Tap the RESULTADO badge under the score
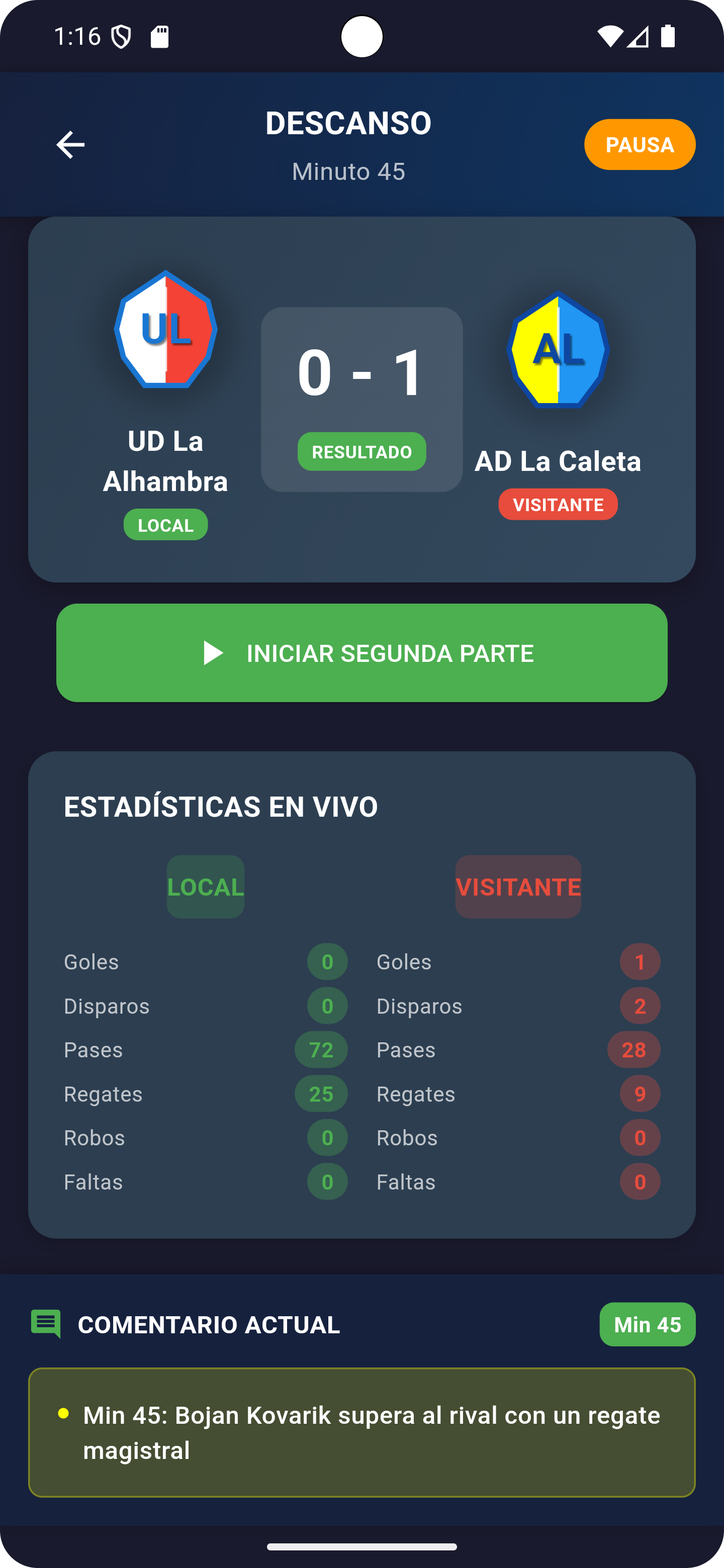Screen dimensions: 724x1568 pyautogui.click(x=361, y=451)
